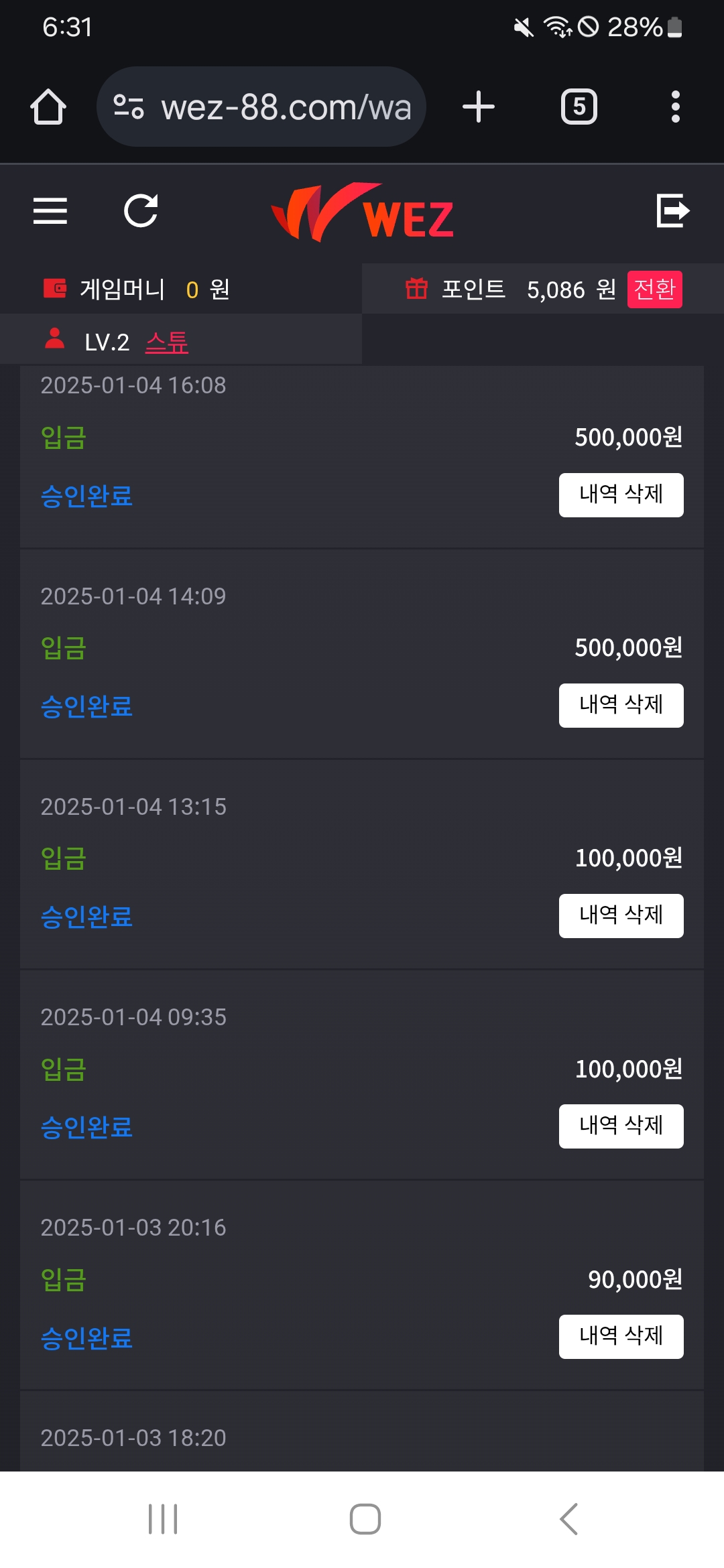Open the browser home page
The width and height of the screenshot is (724, 1568).
click(48, 107)
